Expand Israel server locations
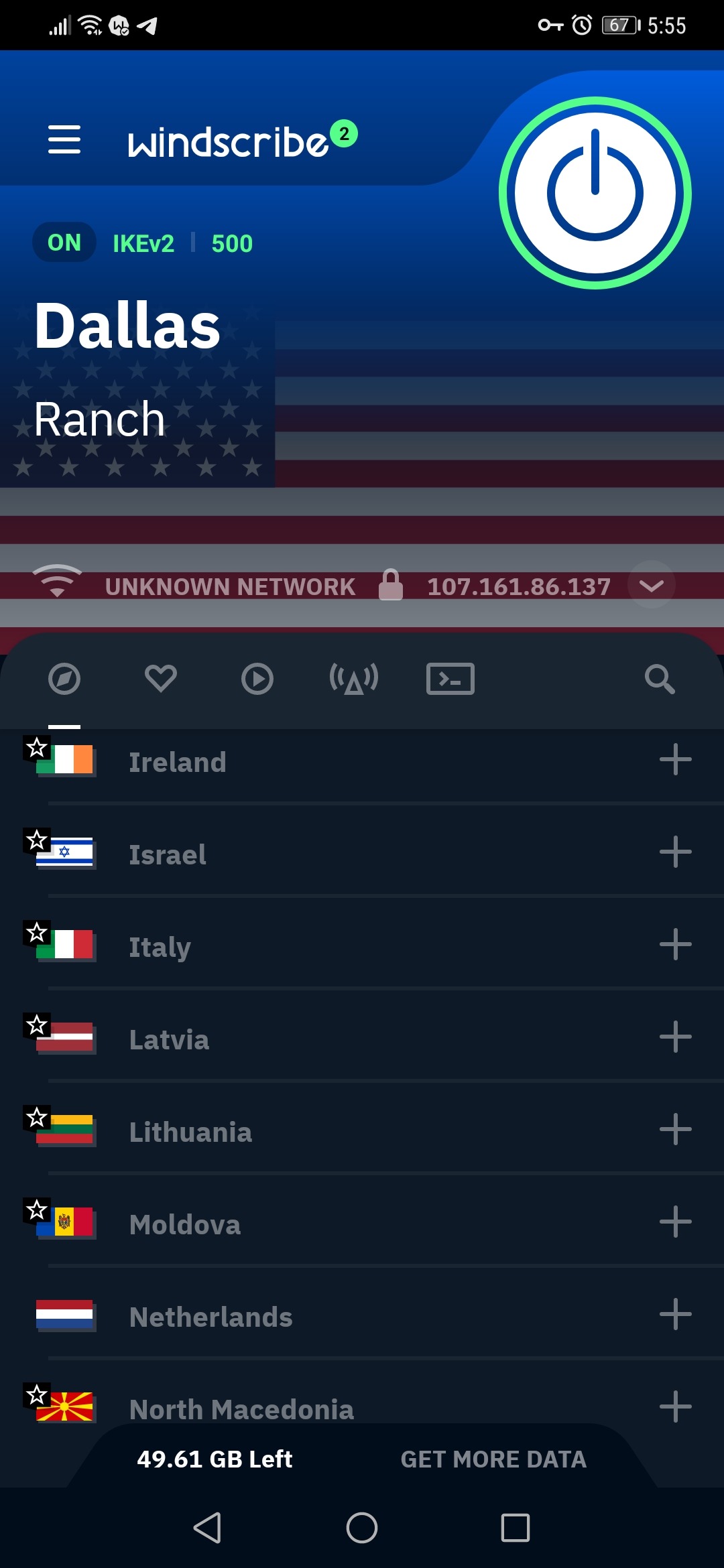Screen dimensions: 724x1568 coord(675,852)
